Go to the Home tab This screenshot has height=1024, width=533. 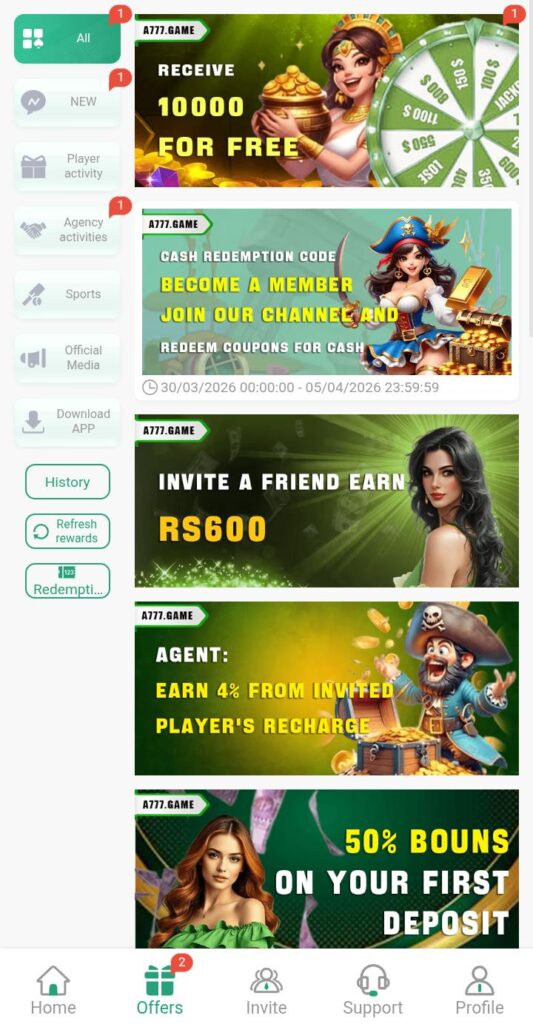tap(53, 991)
